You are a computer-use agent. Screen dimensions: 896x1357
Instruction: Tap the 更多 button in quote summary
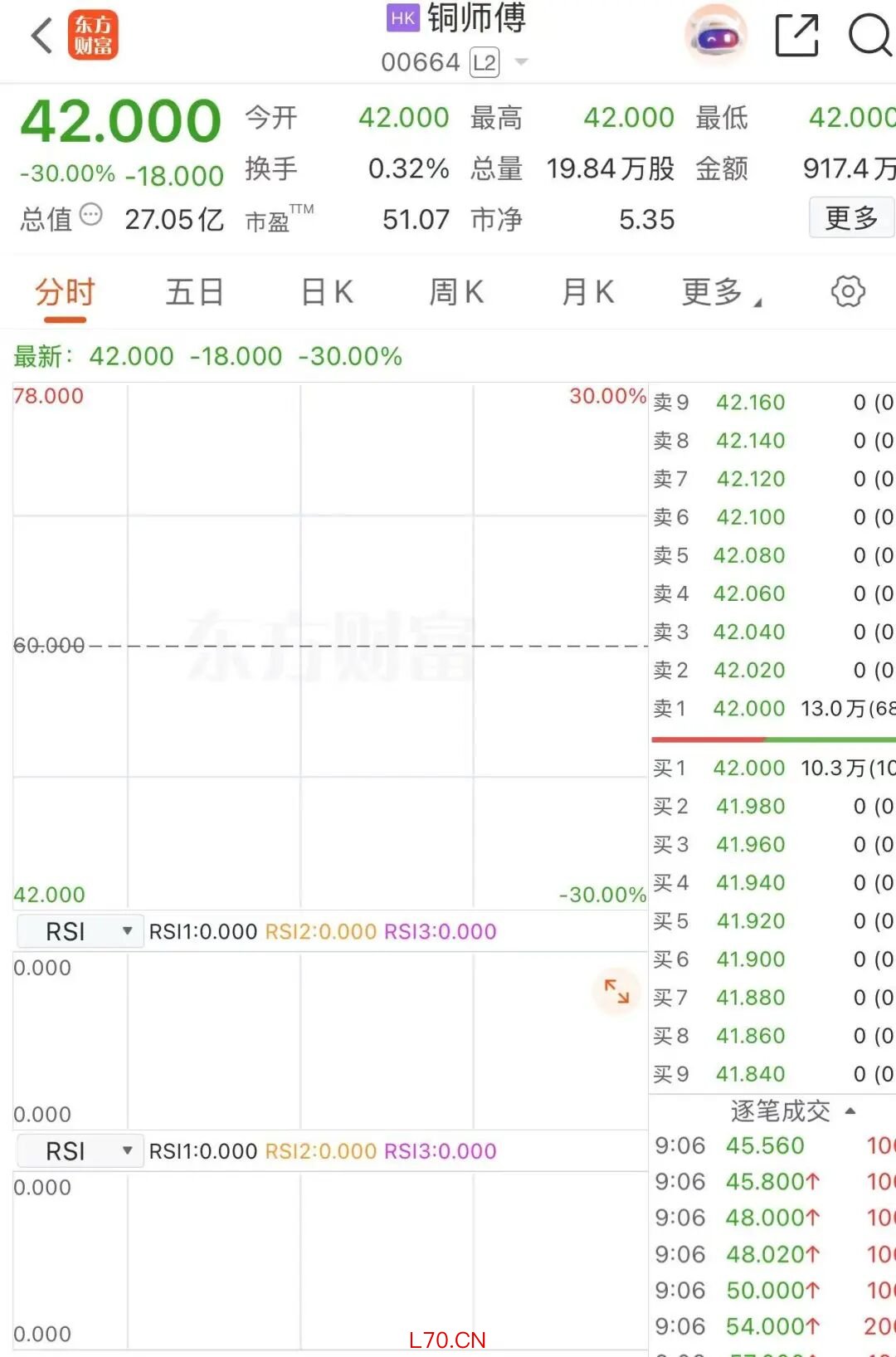click(x=851, y=218)
